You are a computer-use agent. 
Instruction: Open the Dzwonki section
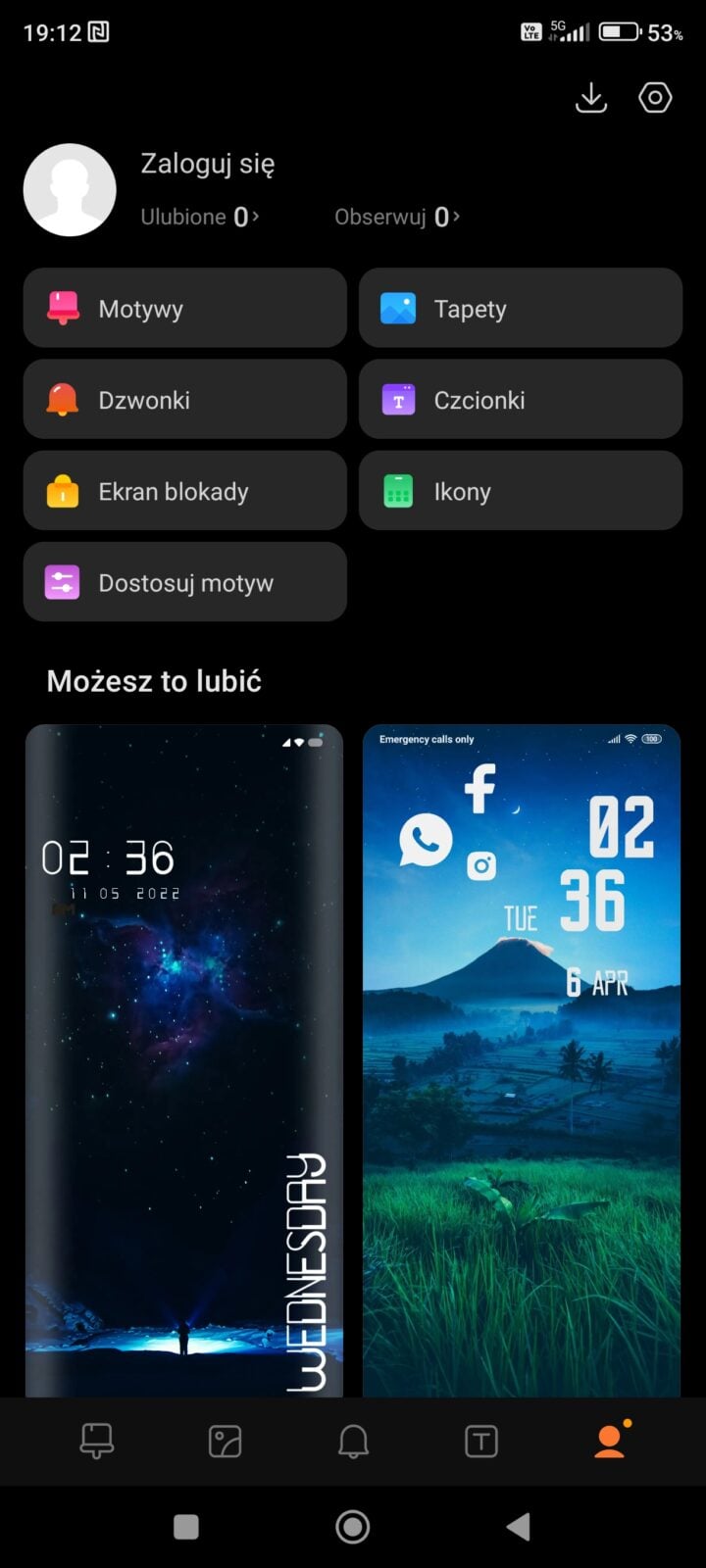[185, 400]
